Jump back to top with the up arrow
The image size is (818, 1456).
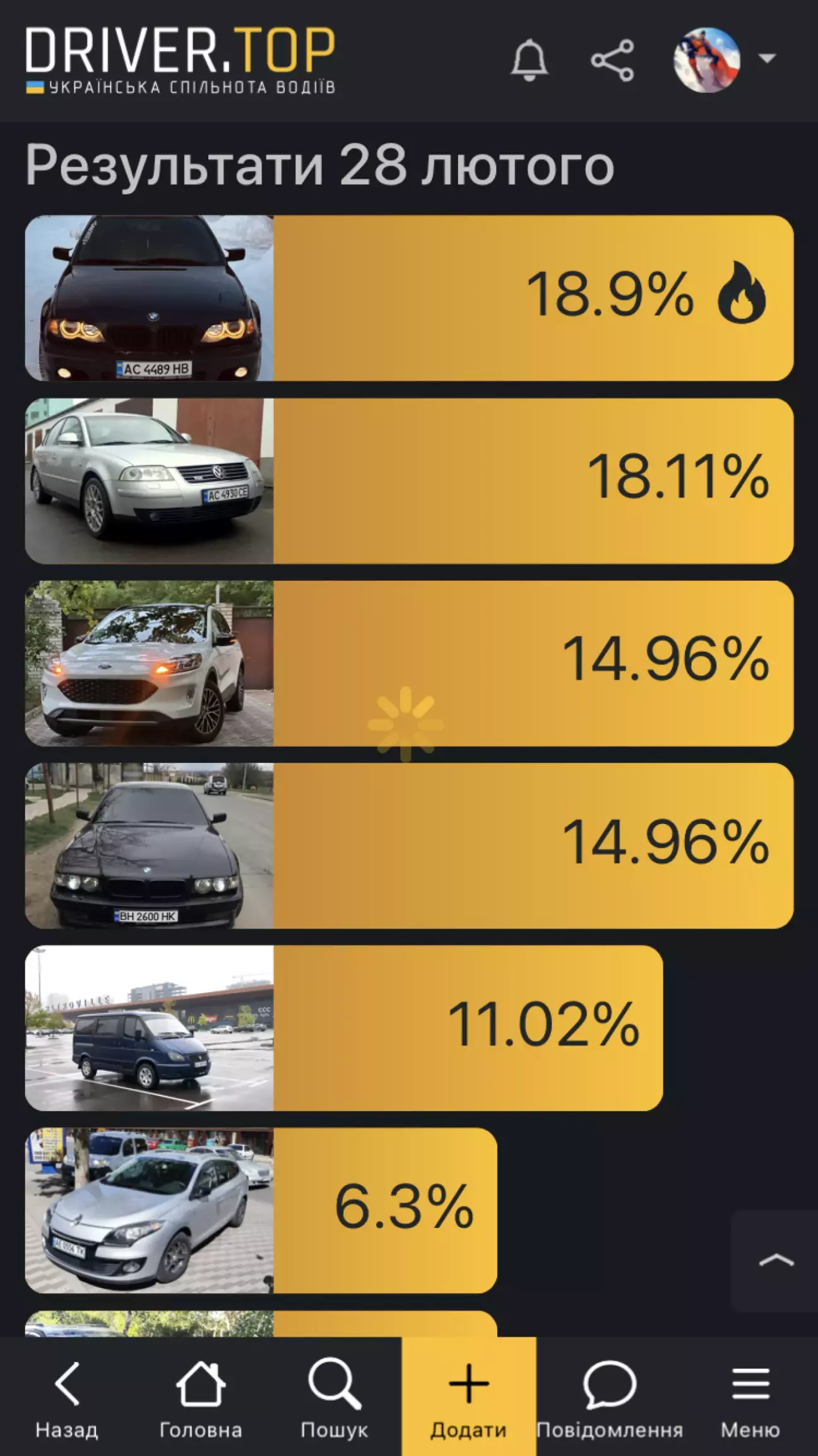pyautogui.click(x=775, y=1261)
